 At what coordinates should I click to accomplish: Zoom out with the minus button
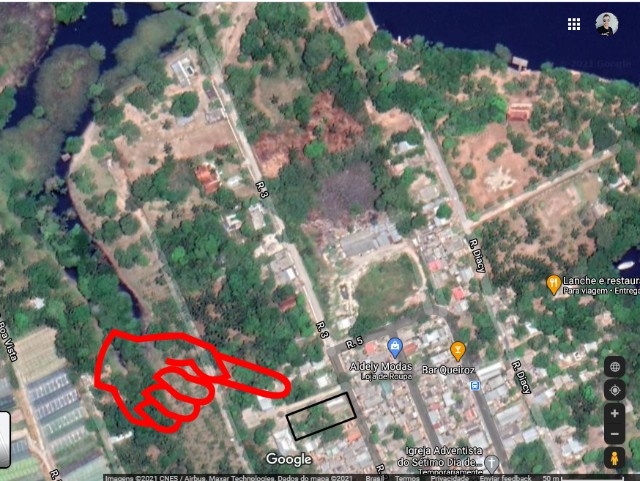coord(614,435)
